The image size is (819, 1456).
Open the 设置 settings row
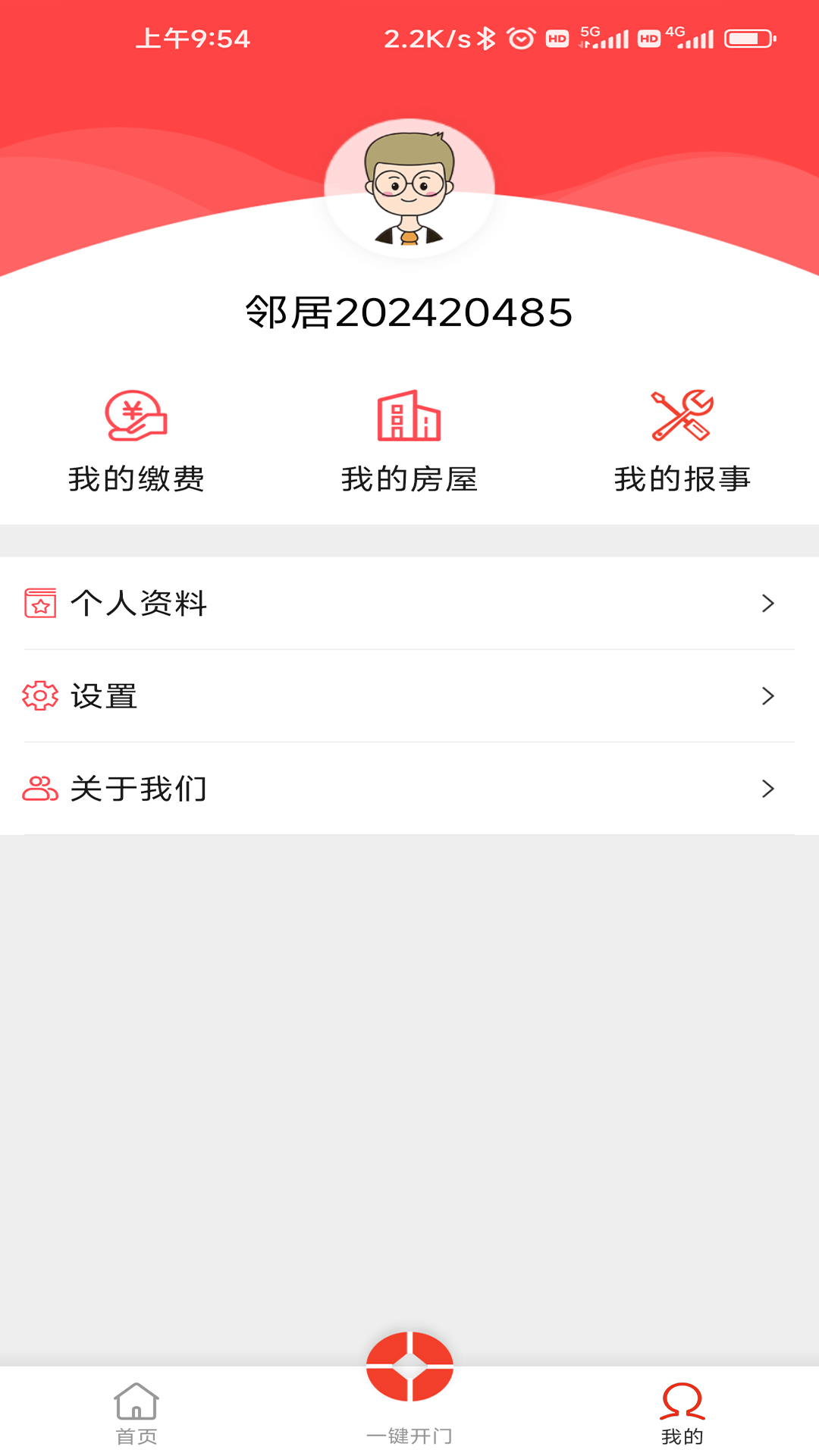(x=409, y=696)
